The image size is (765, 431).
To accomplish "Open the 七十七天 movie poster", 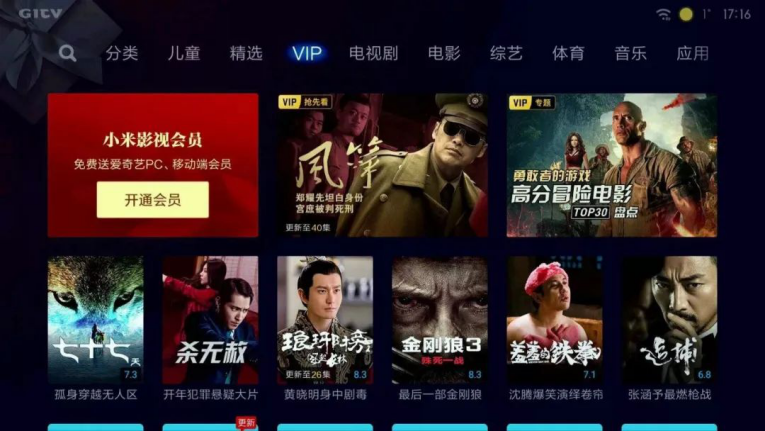I will coord(95,320).
